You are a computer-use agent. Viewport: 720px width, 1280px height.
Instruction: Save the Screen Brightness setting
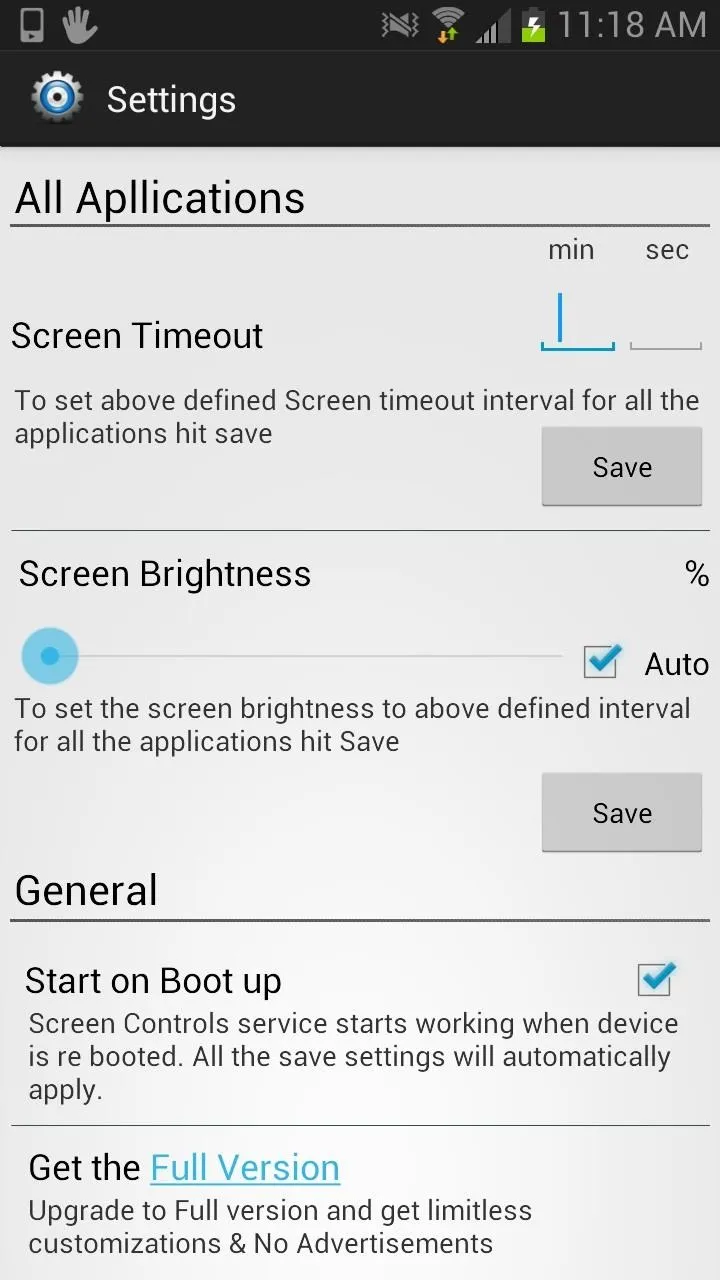622,813
